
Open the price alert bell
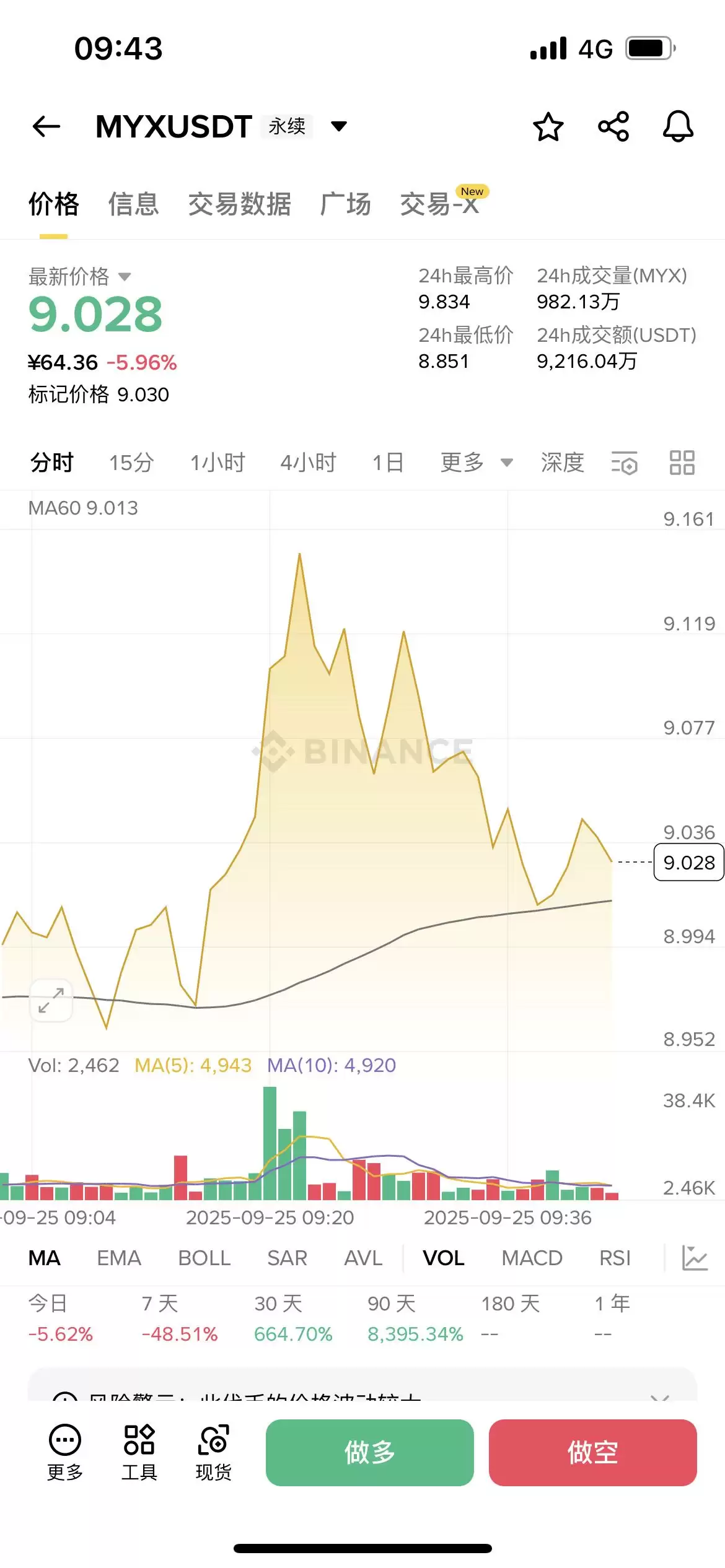coord(678,126)
